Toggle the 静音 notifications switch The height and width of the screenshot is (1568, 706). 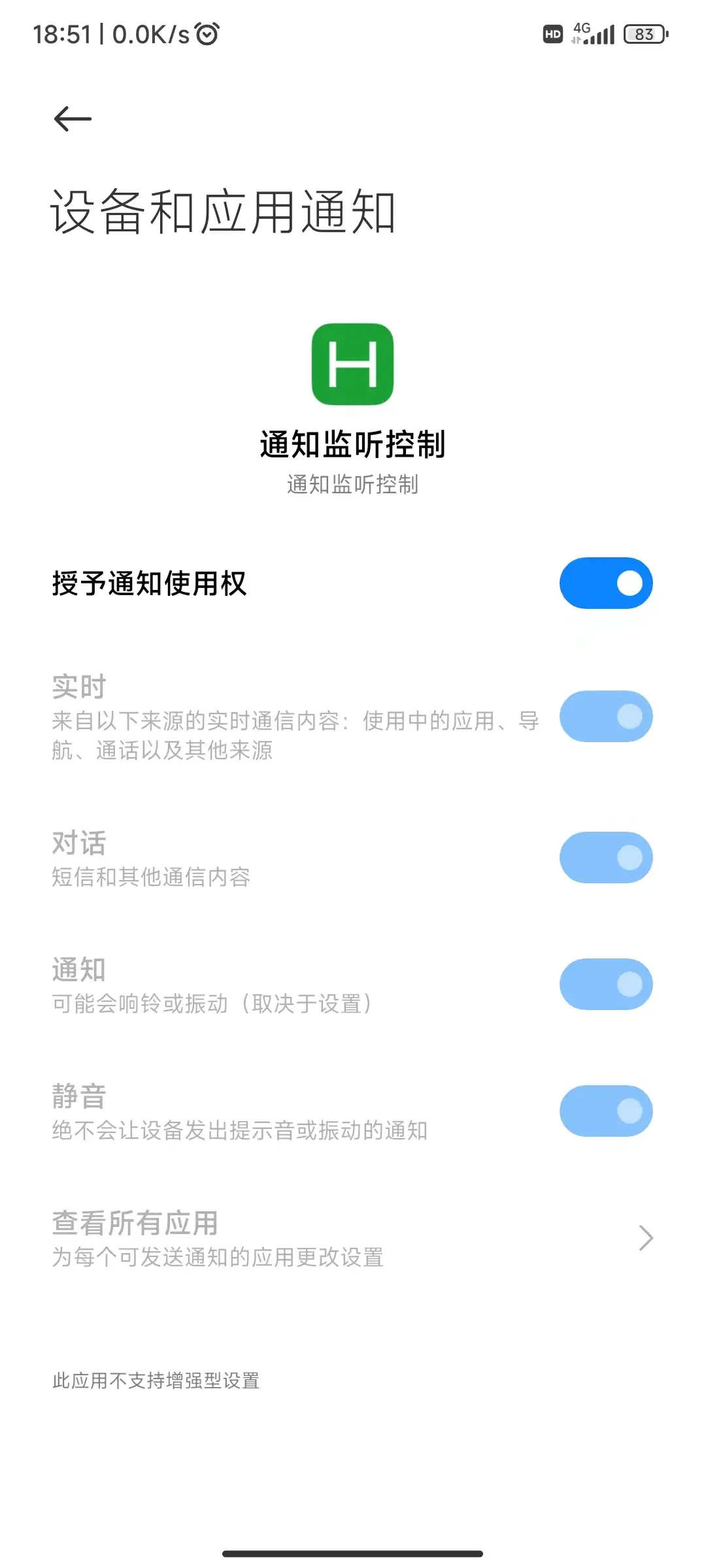pyautogui.click(x=605, y=1111)
